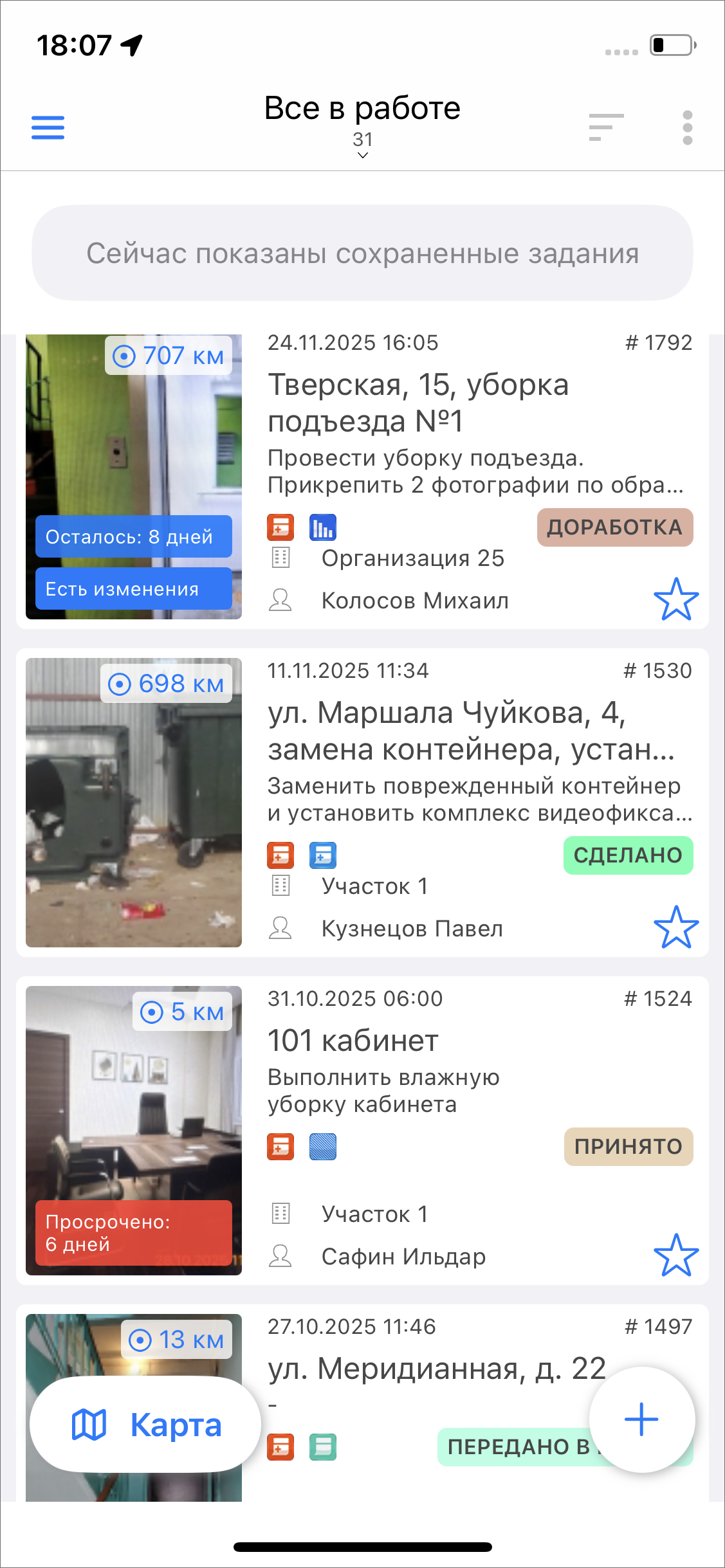The image size is (725, 1568).
Task: Open the three-dot overflow menu
Action: pyautogui.click(x=687, y=127)
